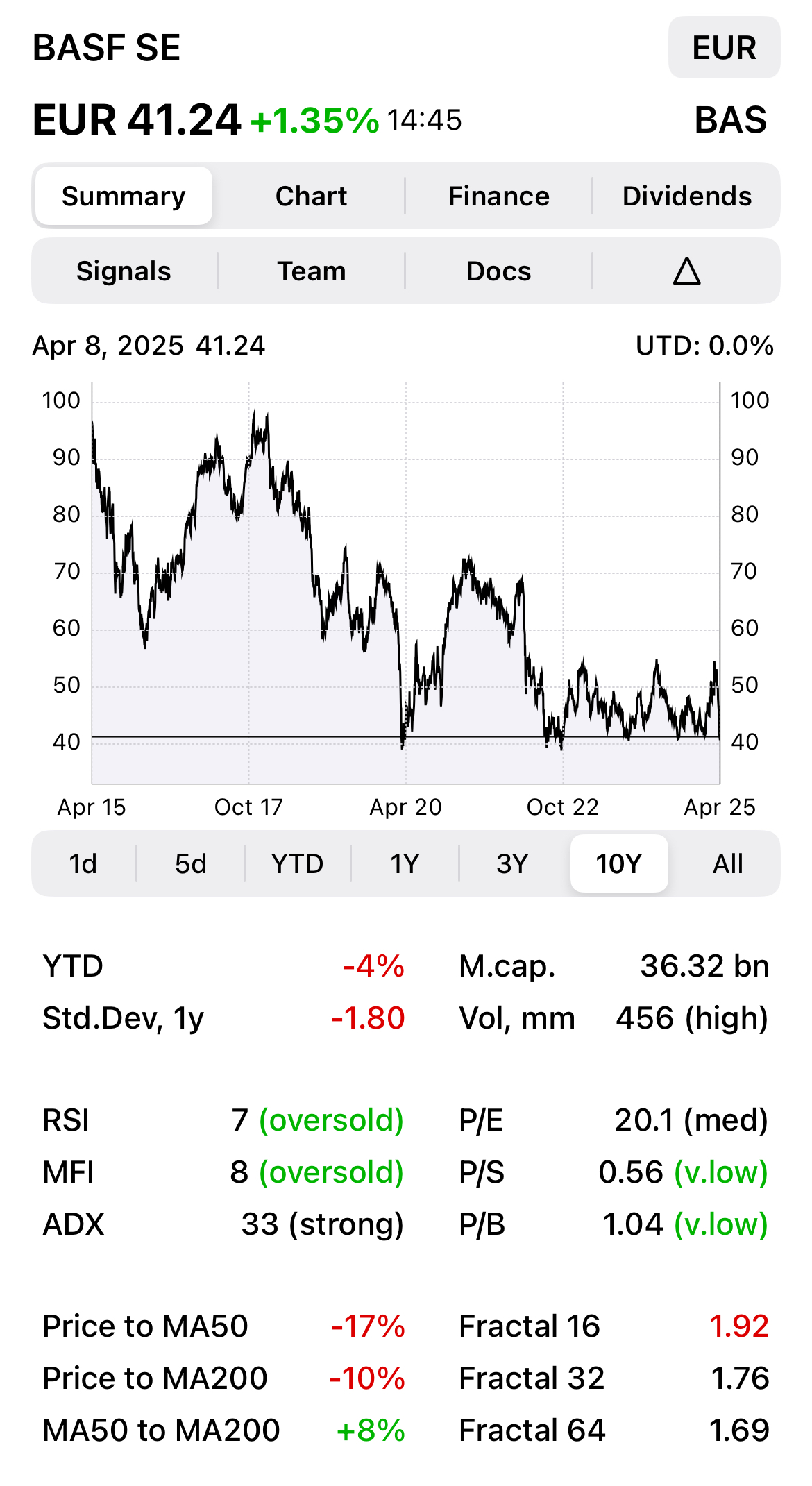Switch chart to YTD range
The width and height of the screenshot is (812, 1486).
coord(298,864)
